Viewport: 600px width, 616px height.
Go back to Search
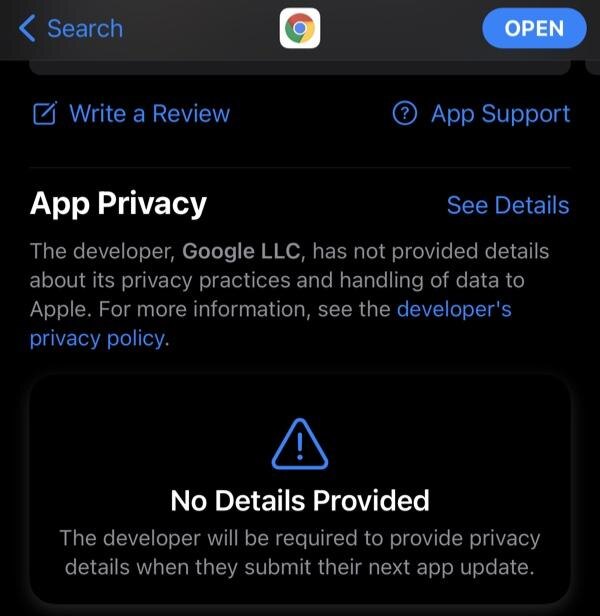click(70, 28)
